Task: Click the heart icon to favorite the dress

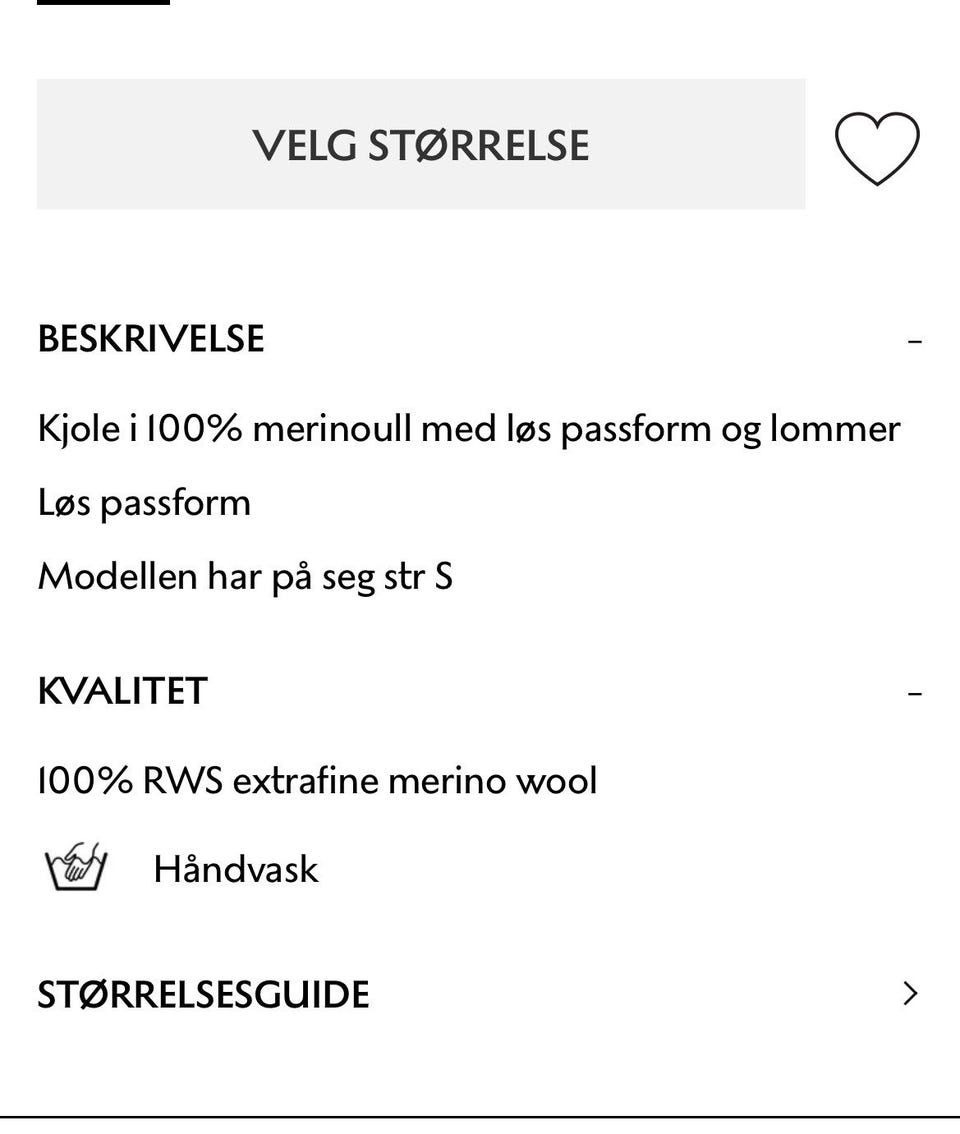Action: point(877,146)
